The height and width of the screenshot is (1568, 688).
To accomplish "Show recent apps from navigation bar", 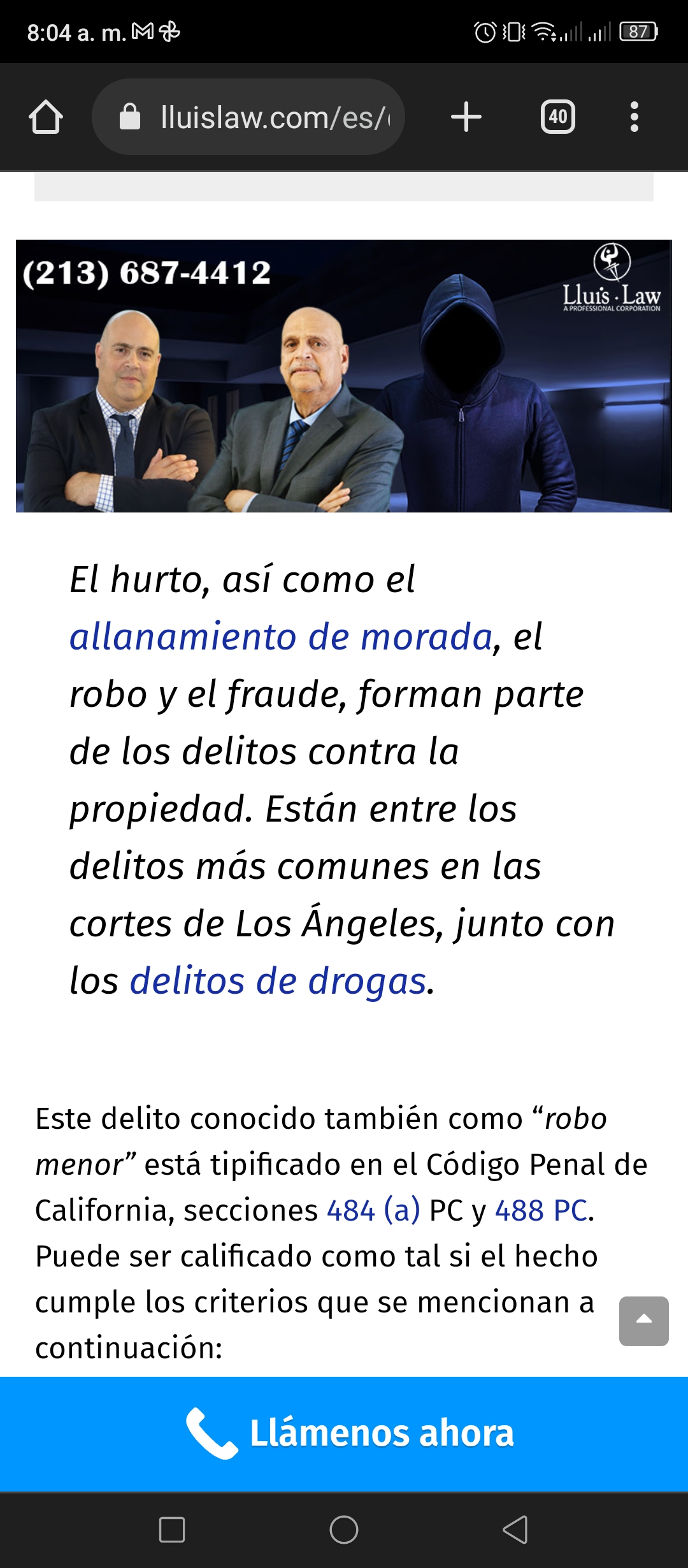I will pos(172,1530).
